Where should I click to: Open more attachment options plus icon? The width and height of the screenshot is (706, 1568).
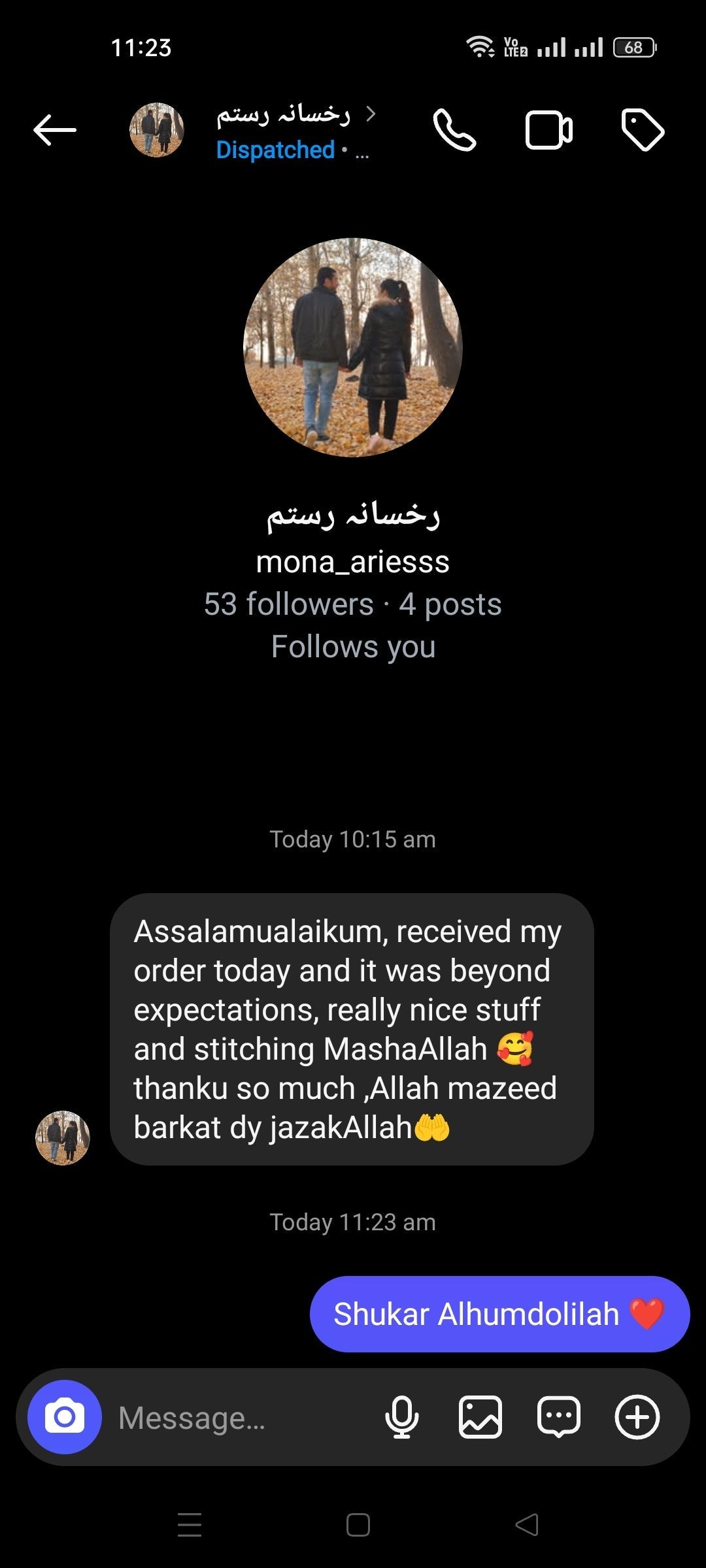pyautogui.click(x=637, y=1417)
